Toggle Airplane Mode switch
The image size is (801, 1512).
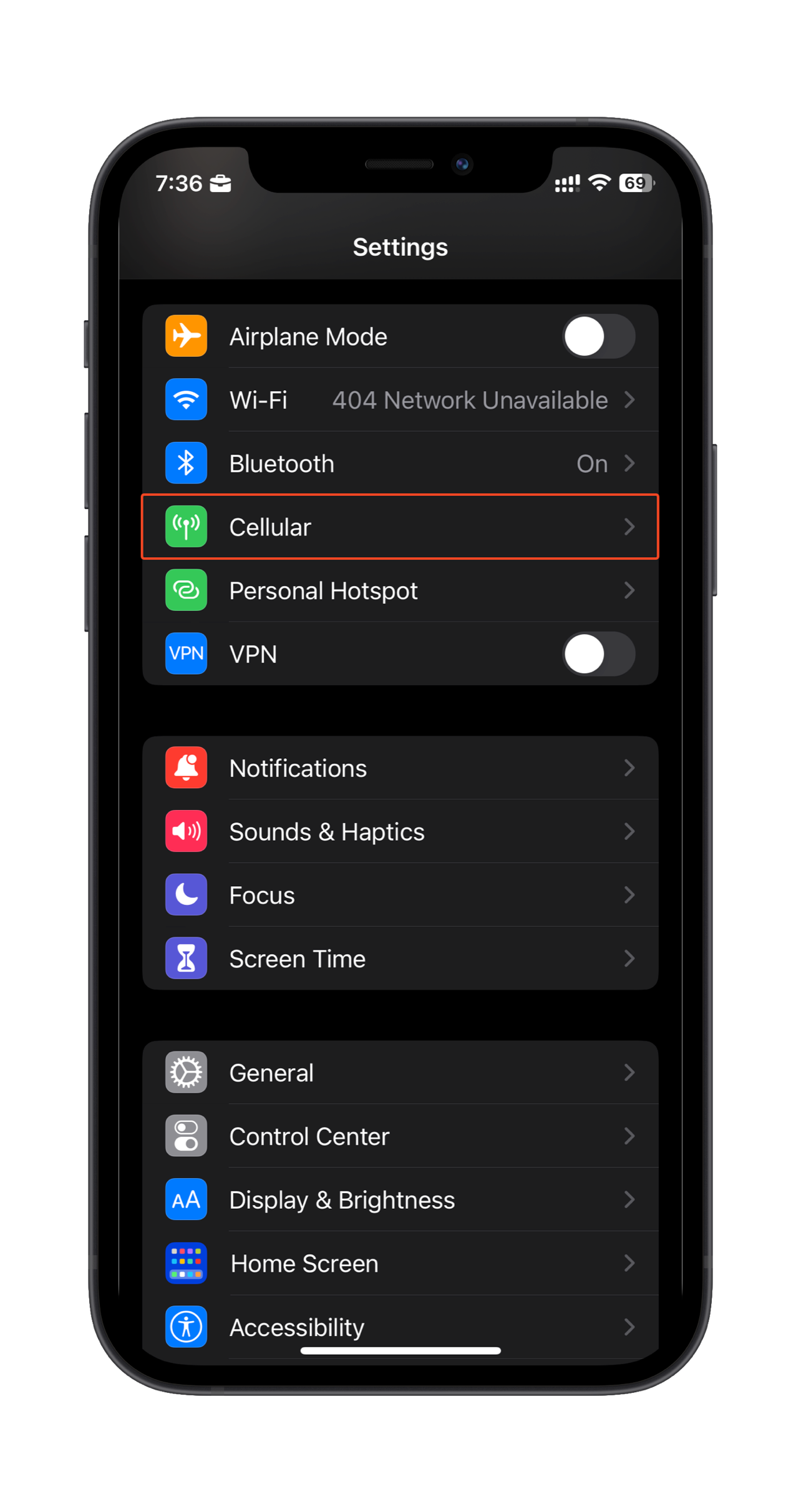[598, 337]
